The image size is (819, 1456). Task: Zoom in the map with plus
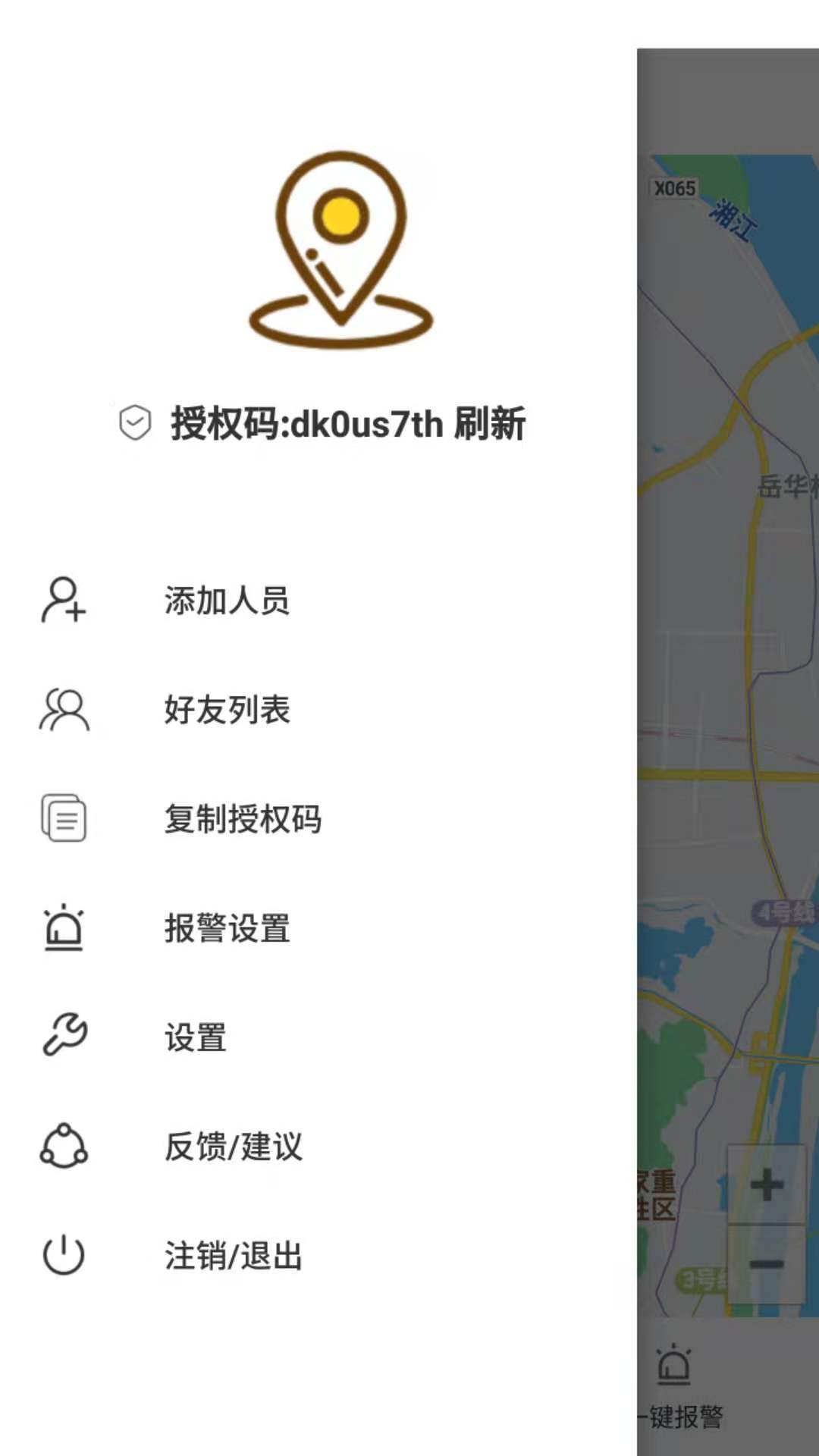pyautogui.click(x=767, y=1185)
